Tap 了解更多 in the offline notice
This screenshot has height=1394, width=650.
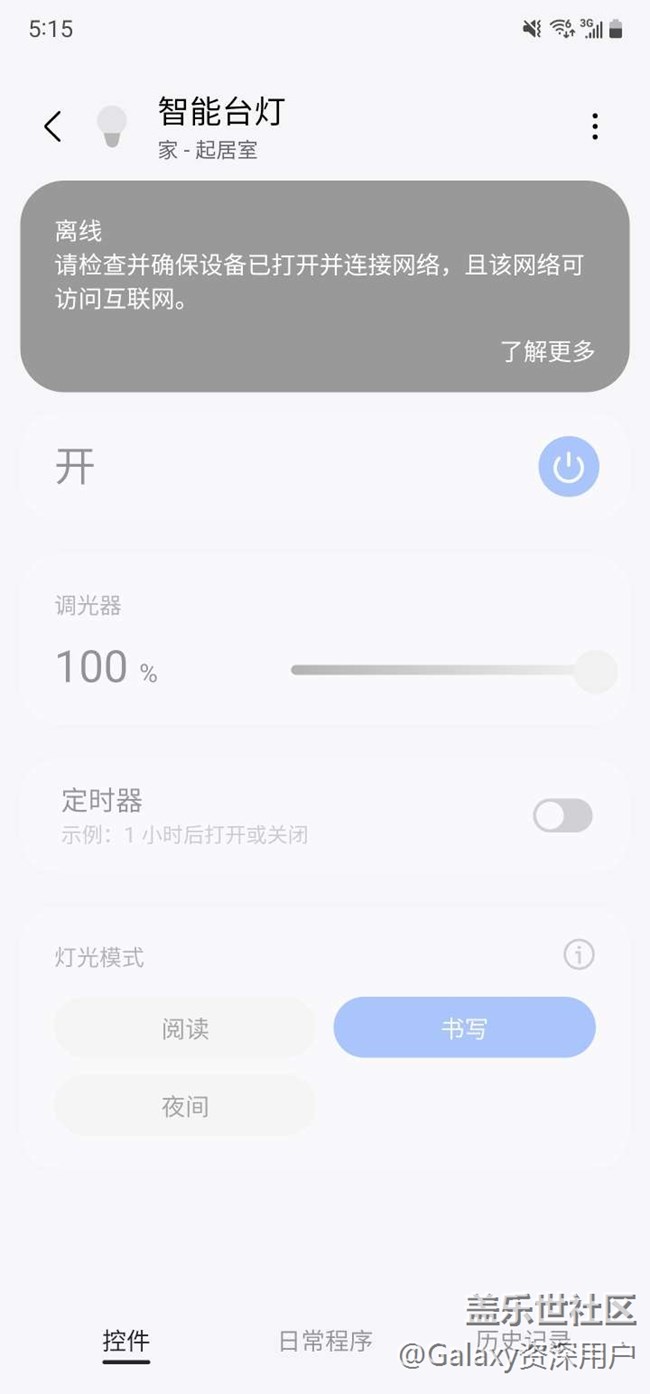[547, 351]
